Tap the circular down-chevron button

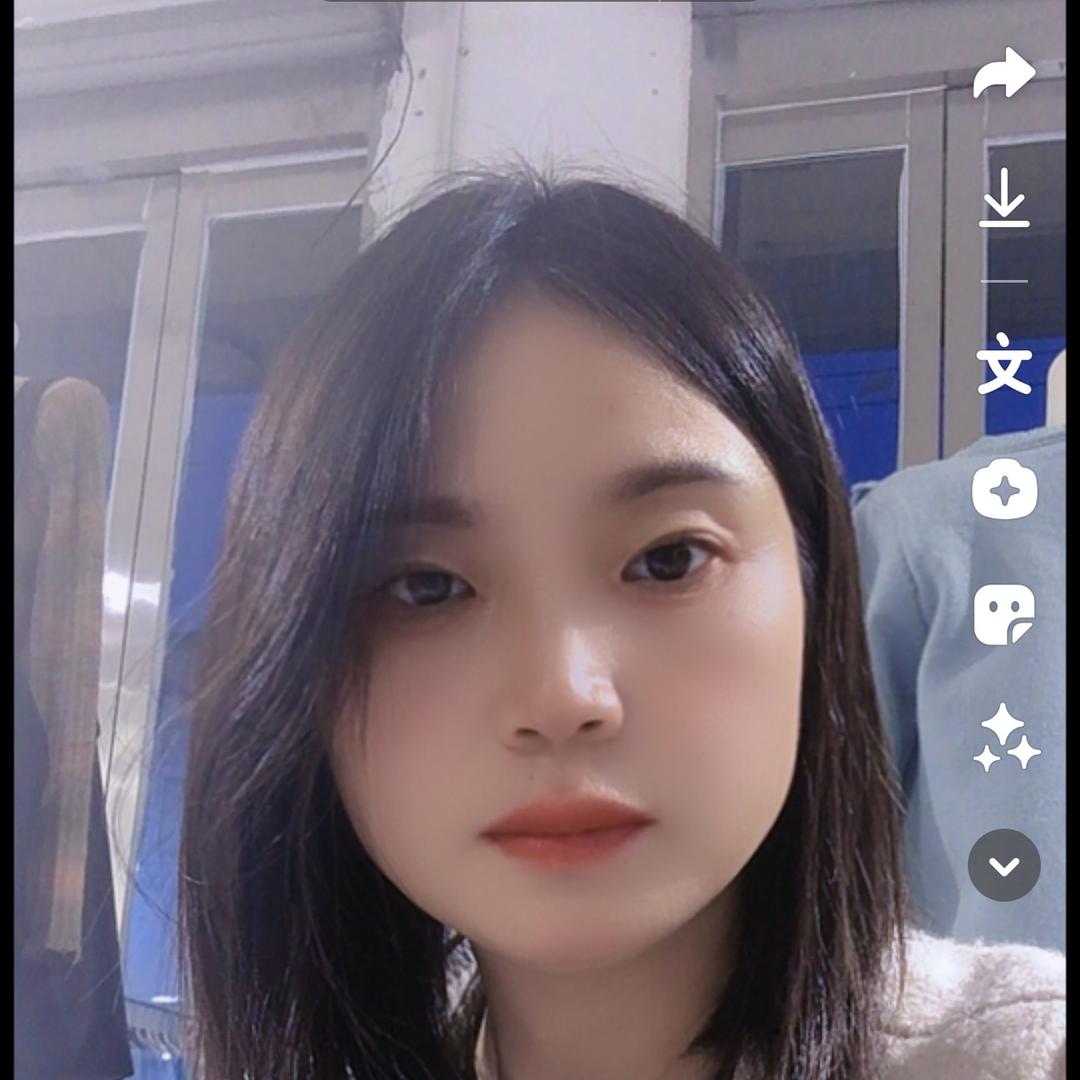1004,865
